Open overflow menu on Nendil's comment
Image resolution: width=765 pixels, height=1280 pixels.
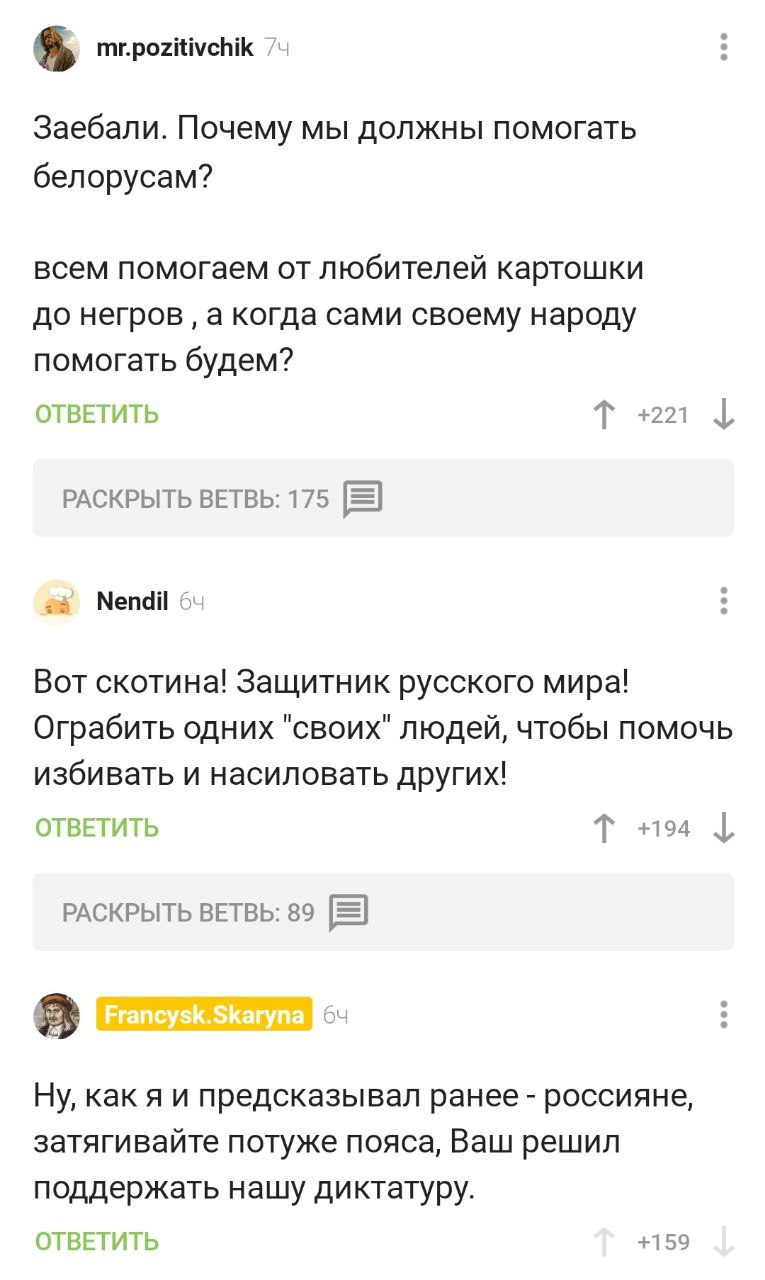point(724,601)
